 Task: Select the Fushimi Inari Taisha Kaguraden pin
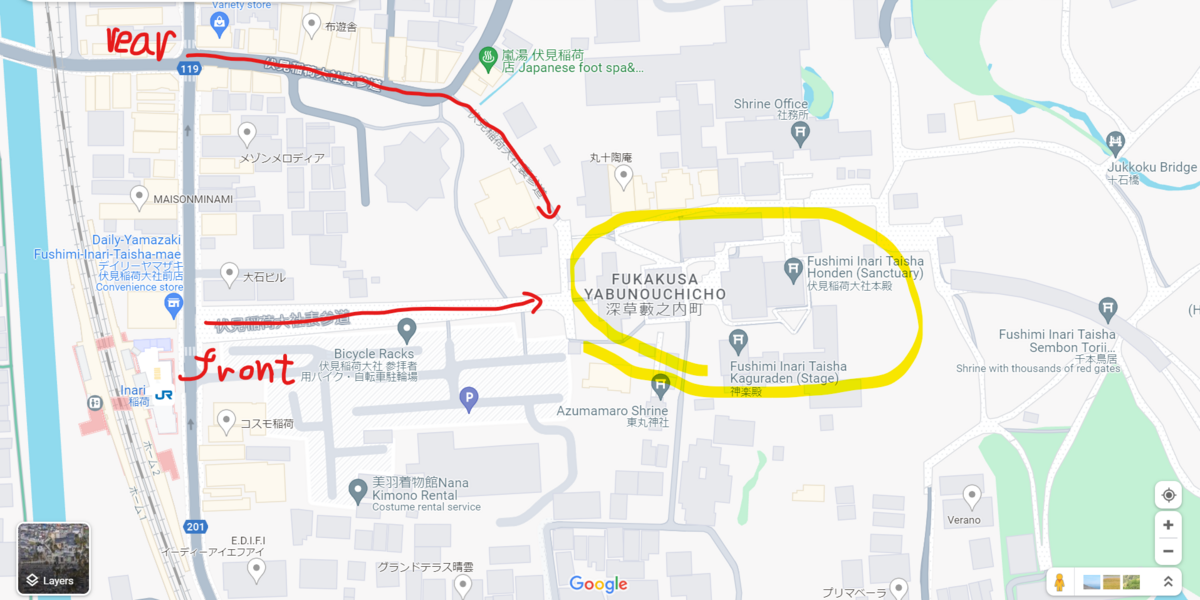739,342
